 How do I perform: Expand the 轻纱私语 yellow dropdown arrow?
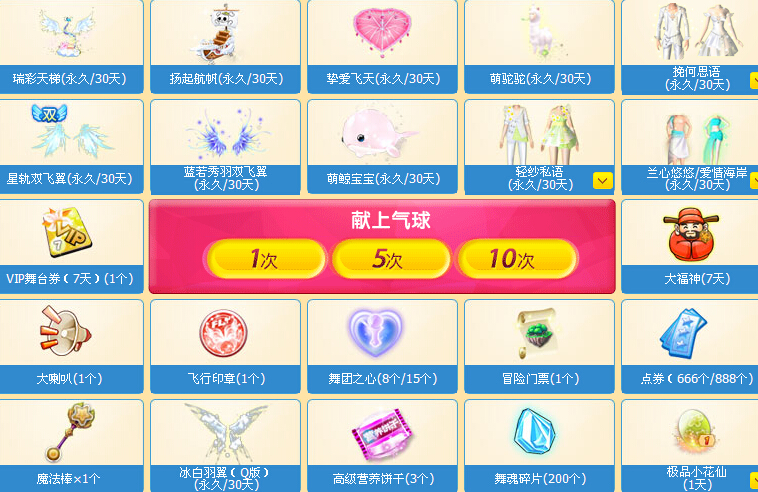[603, 181]
